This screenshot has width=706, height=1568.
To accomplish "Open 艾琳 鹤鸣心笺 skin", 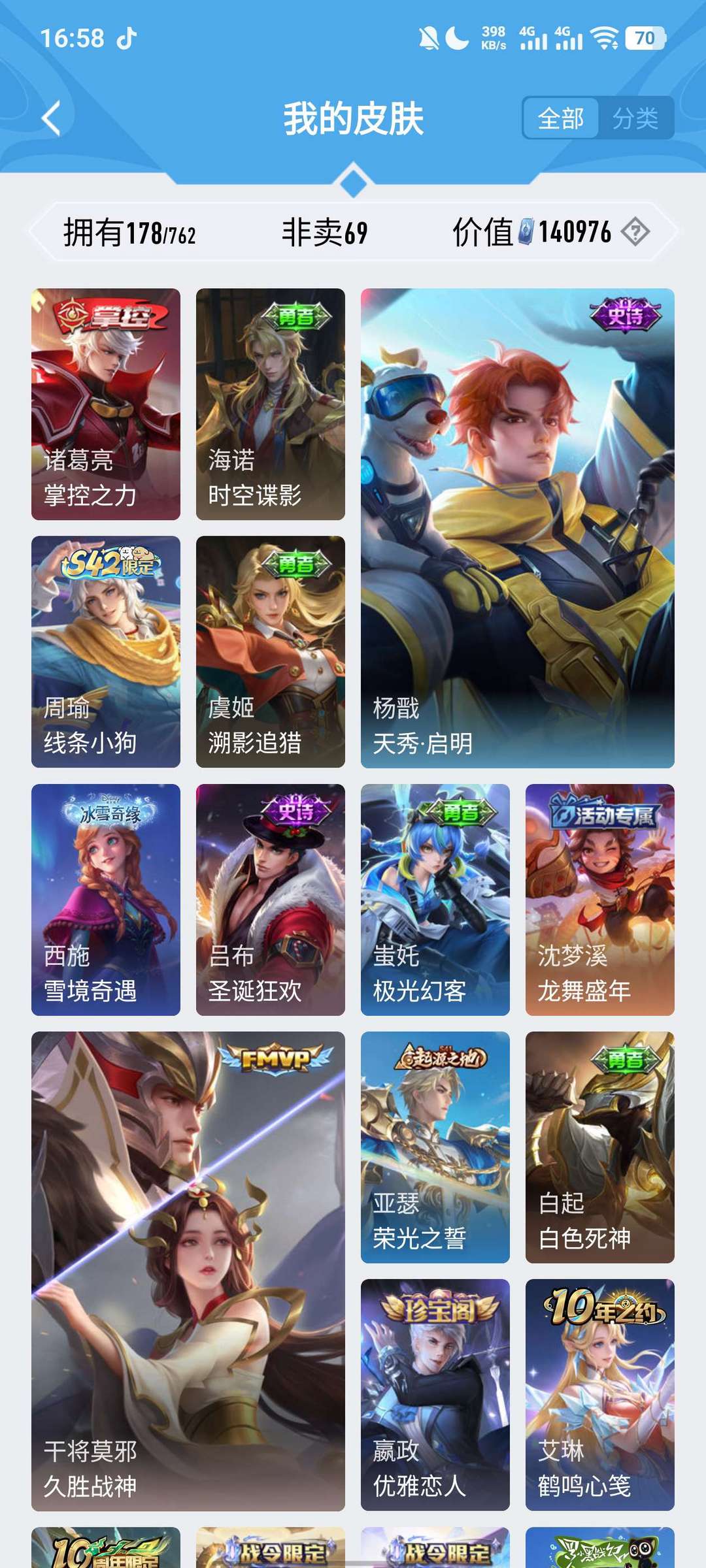I will click(x=599, y=1394).
